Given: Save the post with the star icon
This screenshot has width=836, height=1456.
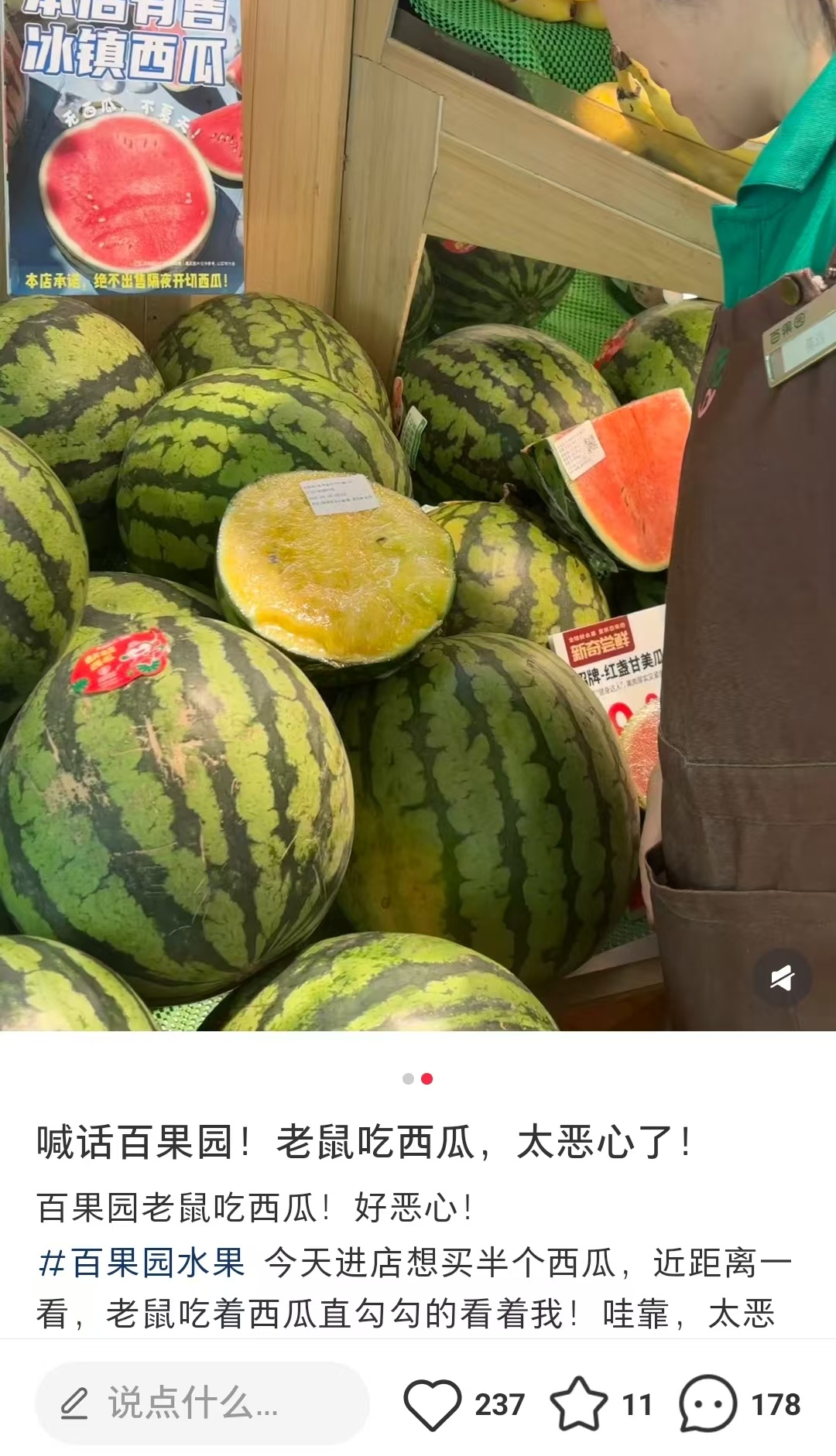Looking at the screenshot, I should click(x=578, y=1403).
